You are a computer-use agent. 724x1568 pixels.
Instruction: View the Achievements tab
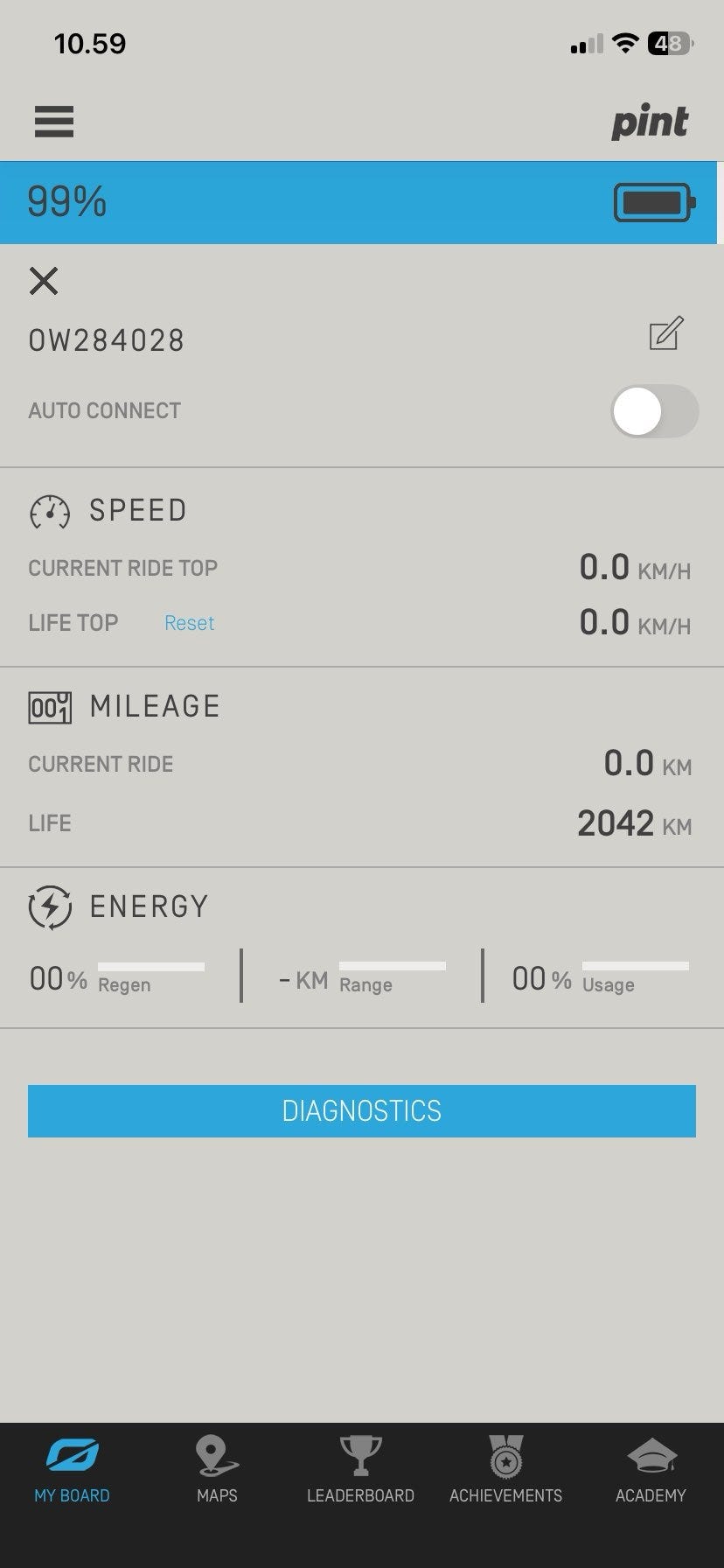click(x=505, y=1470)
